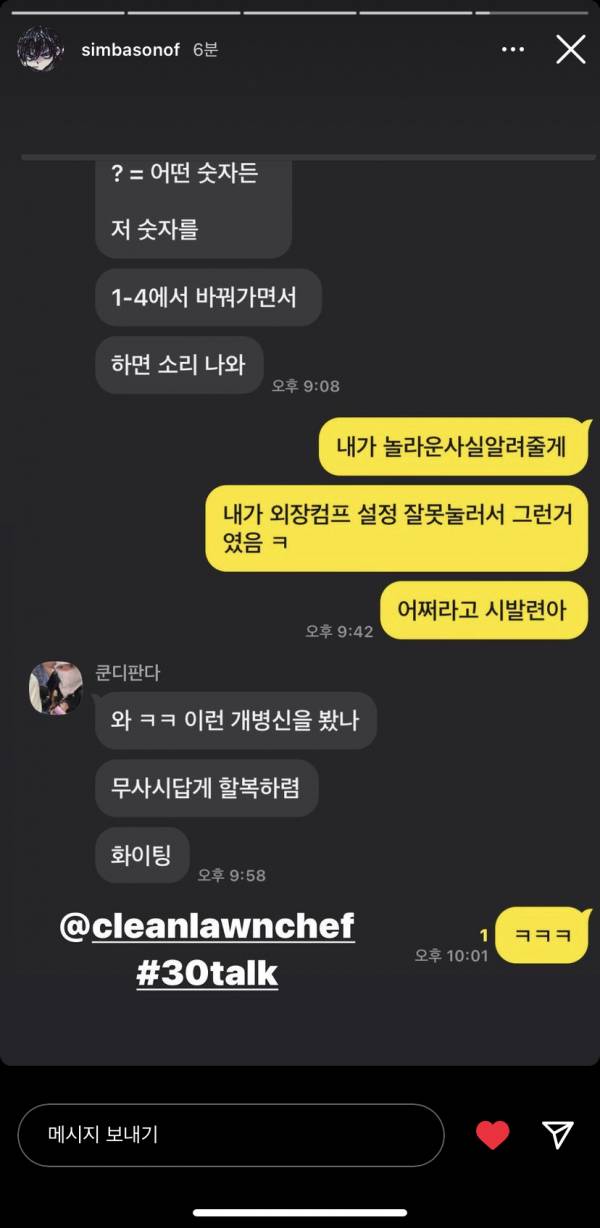The width and height of the screenshot is (600, 1228).
Task: Like this story with the heart
Action: point(492,1134)
